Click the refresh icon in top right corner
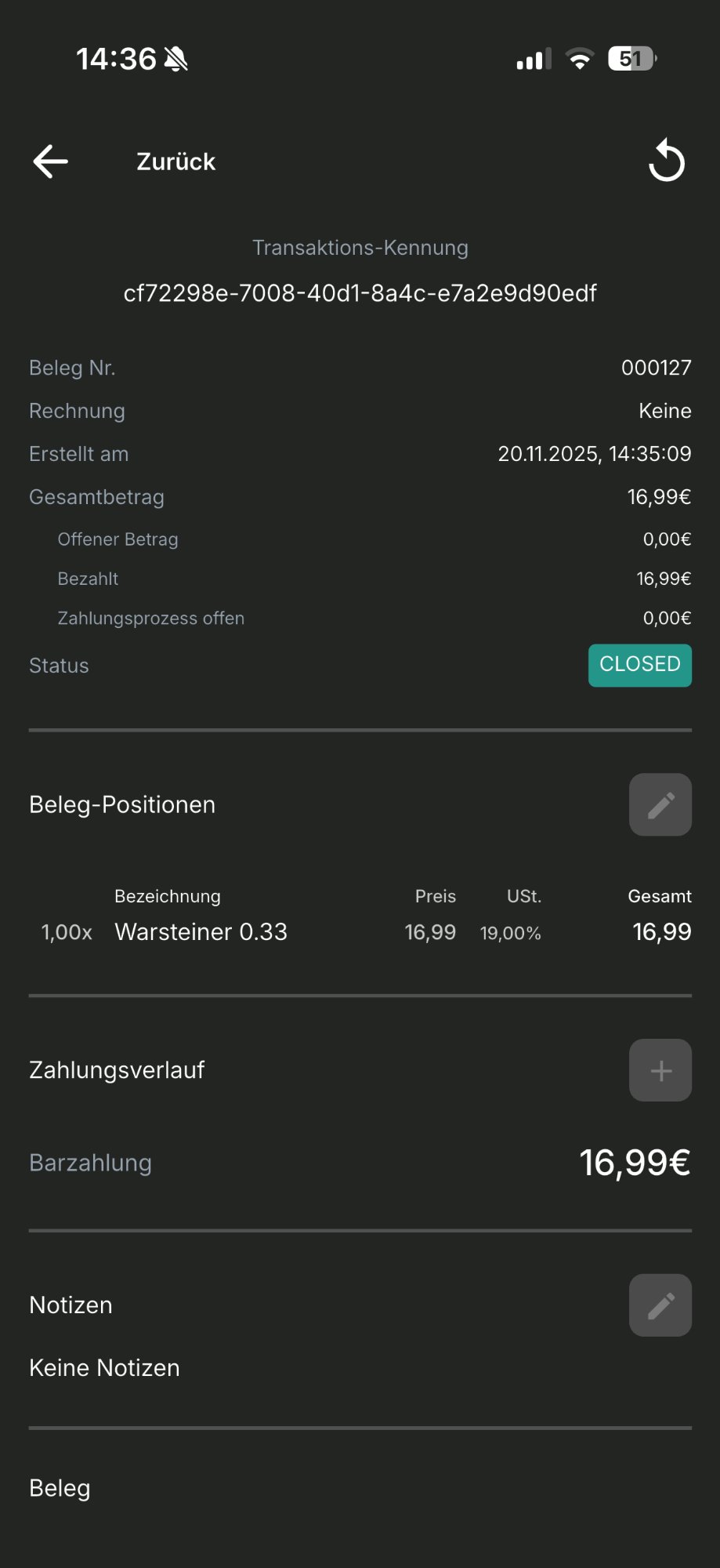Image resolution: width=720 pixels, height=1568 pixels. pos(667,161)
